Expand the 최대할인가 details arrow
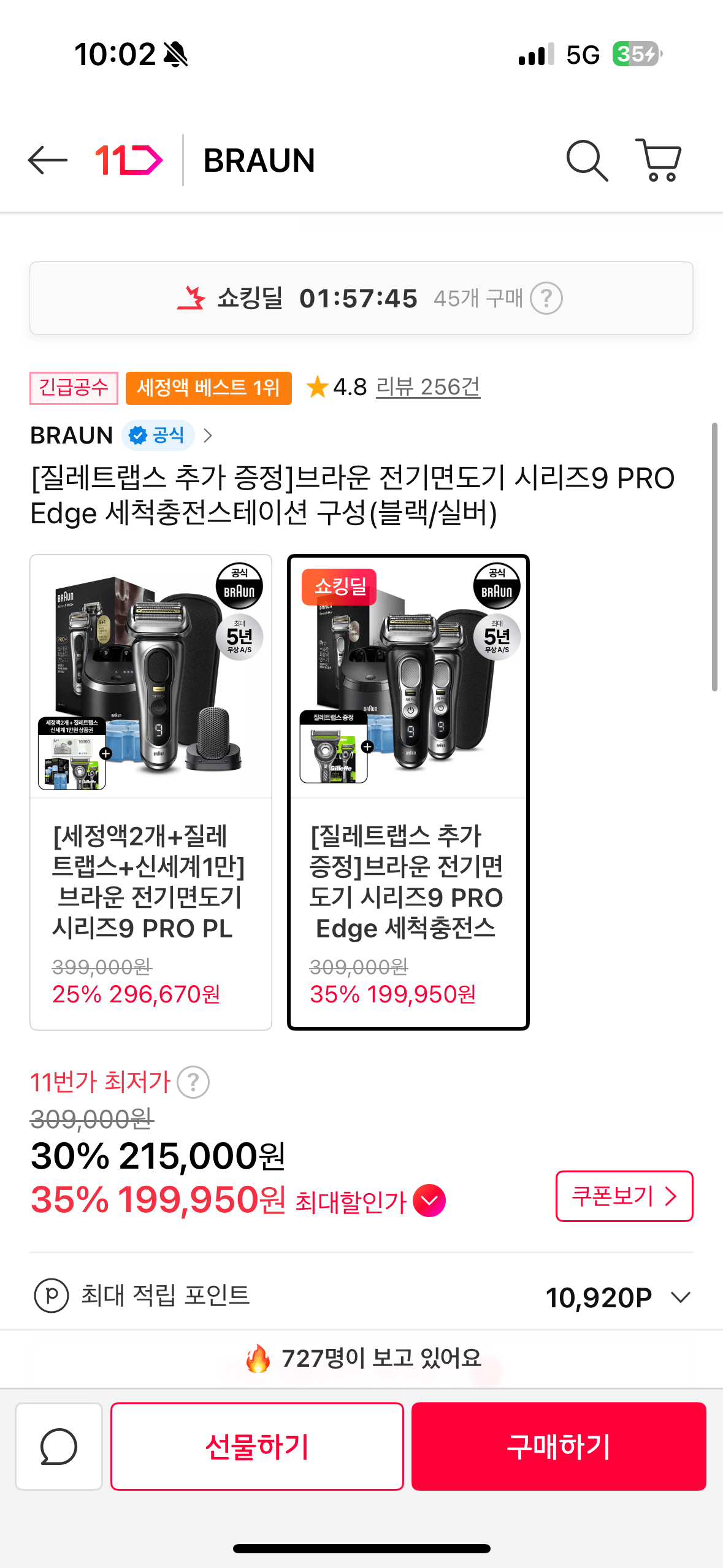This screenshot has height=1568, width=723. tap(429, 1201)
